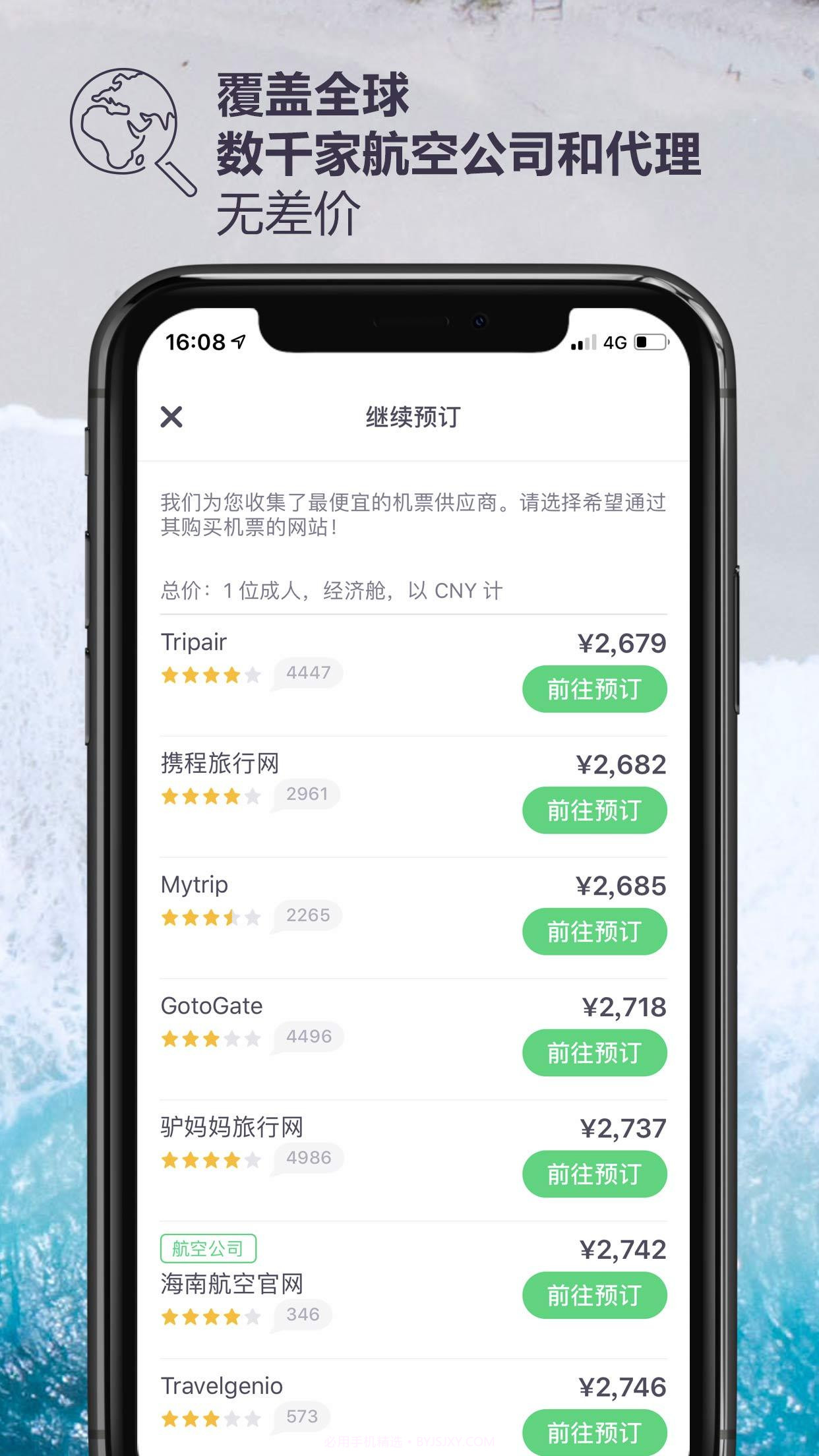The height and width of the screenshot is (1456, 819).
Task: Open Tripair's 4447 review bubble
Action: click(310, 673)
